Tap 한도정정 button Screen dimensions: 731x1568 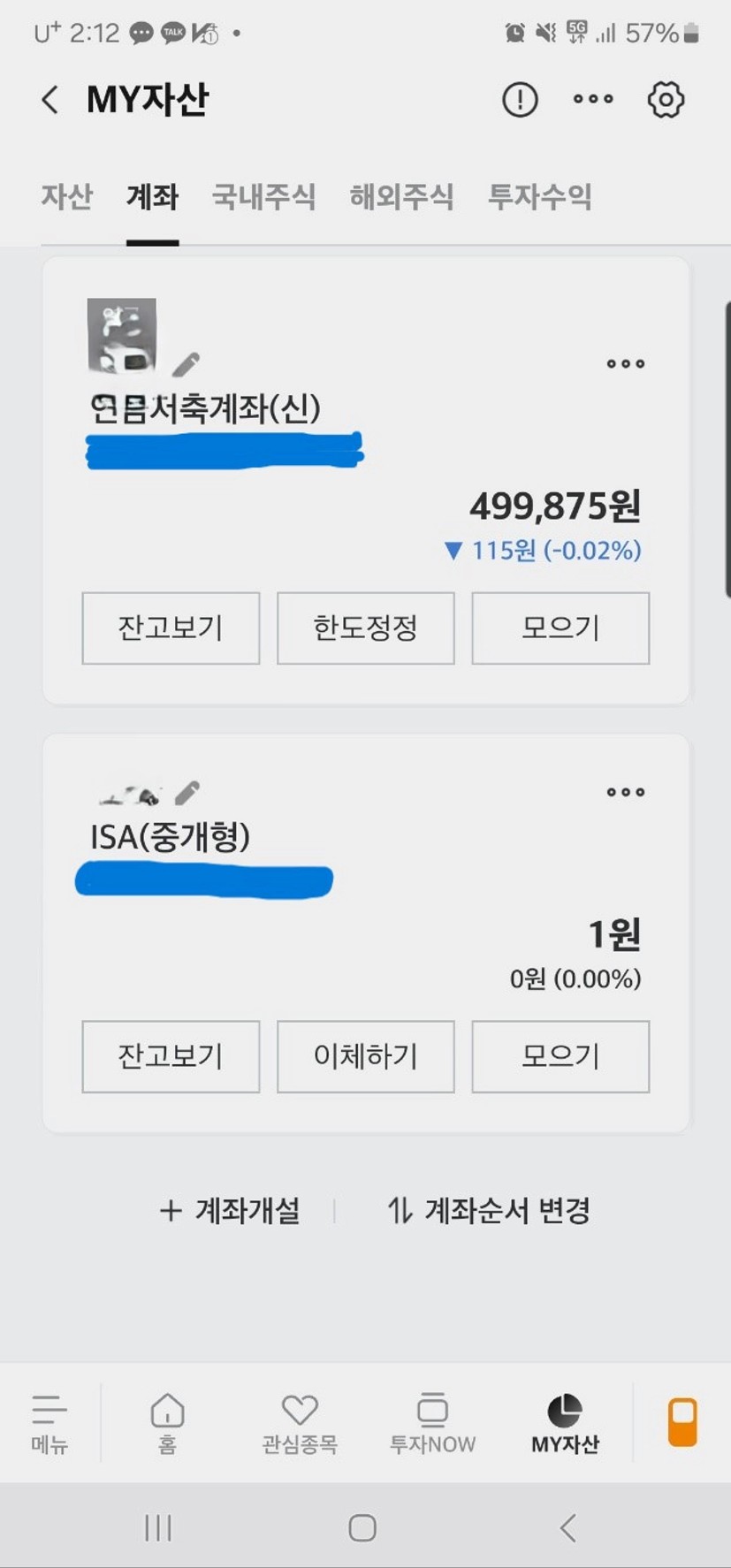(365, 628)
